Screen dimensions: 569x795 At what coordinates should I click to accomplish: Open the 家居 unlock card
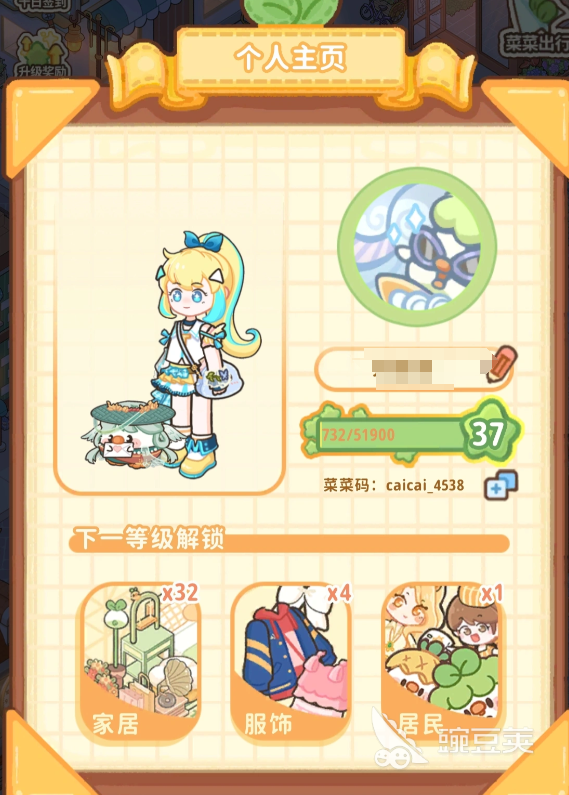[138, 663]
